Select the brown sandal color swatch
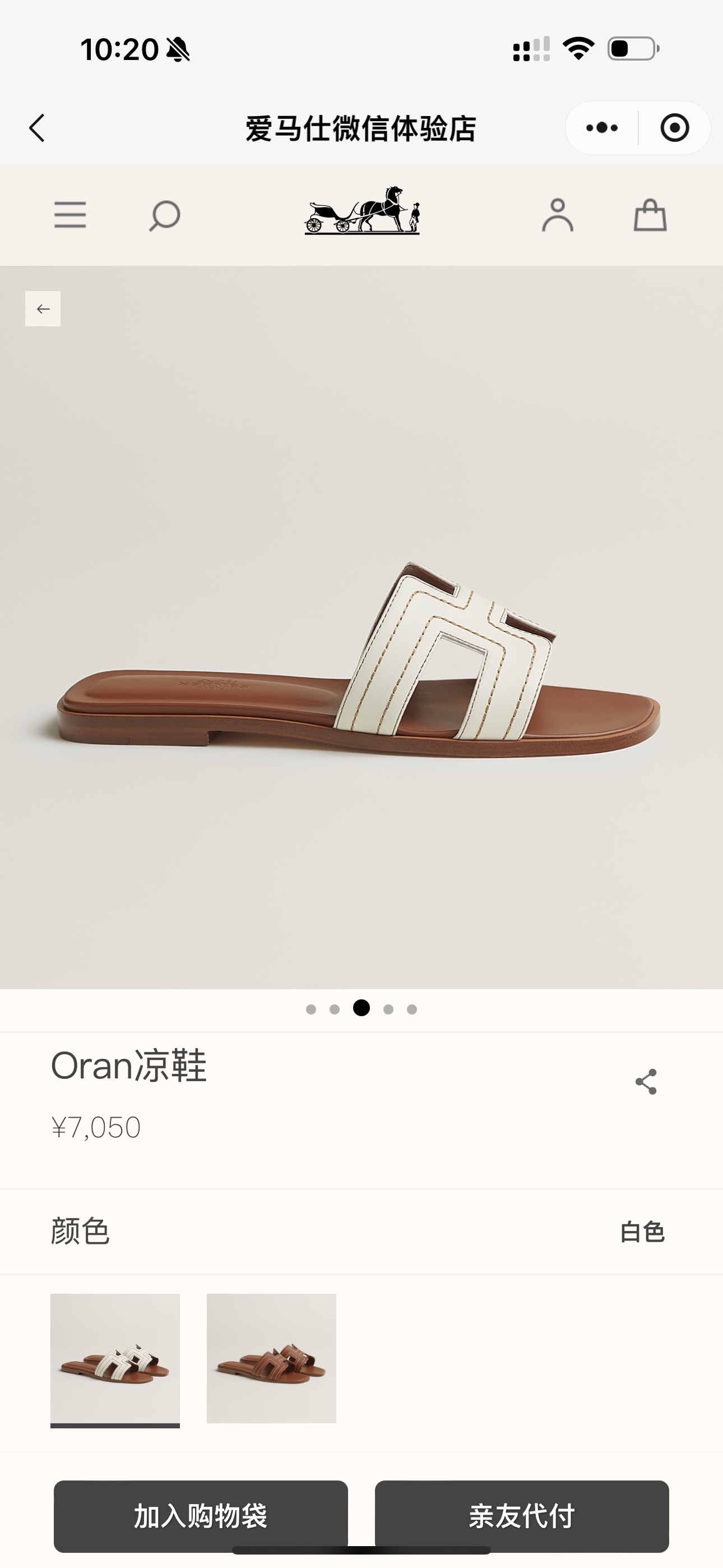723x1568 pixels. pos(271,1359)
